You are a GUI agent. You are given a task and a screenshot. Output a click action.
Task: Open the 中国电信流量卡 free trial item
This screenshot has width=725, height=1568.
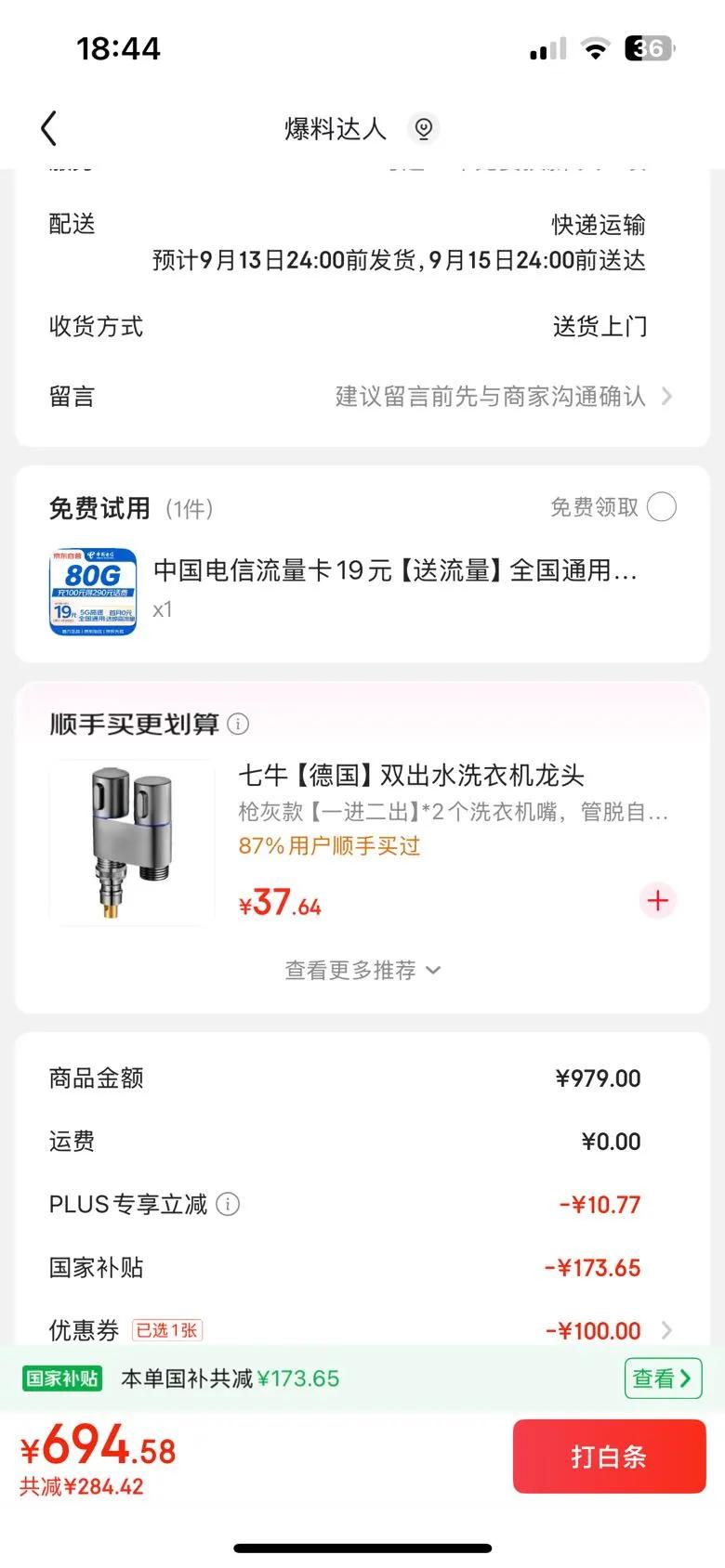pos(394,570)
